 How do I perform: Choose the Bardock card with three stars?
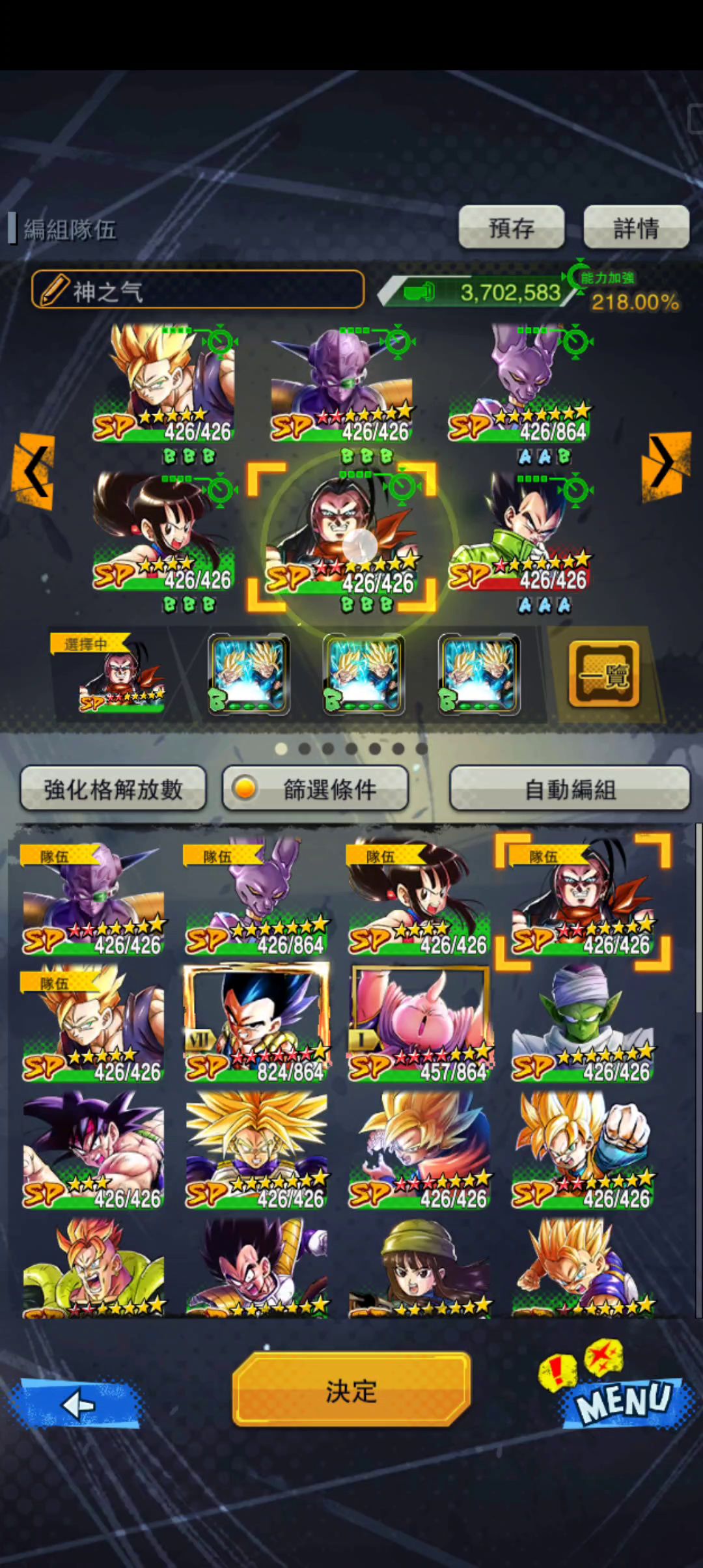(93, 1149)
